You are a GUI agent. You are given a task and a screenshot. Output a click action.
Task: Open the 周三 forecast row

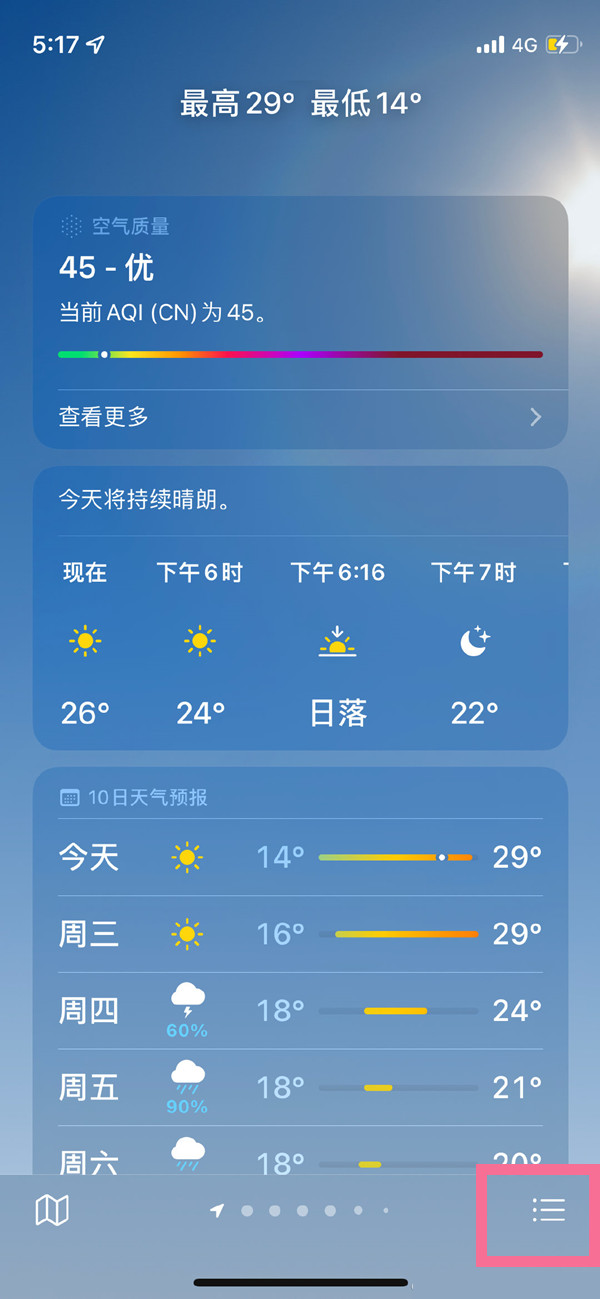pos(300,934)
